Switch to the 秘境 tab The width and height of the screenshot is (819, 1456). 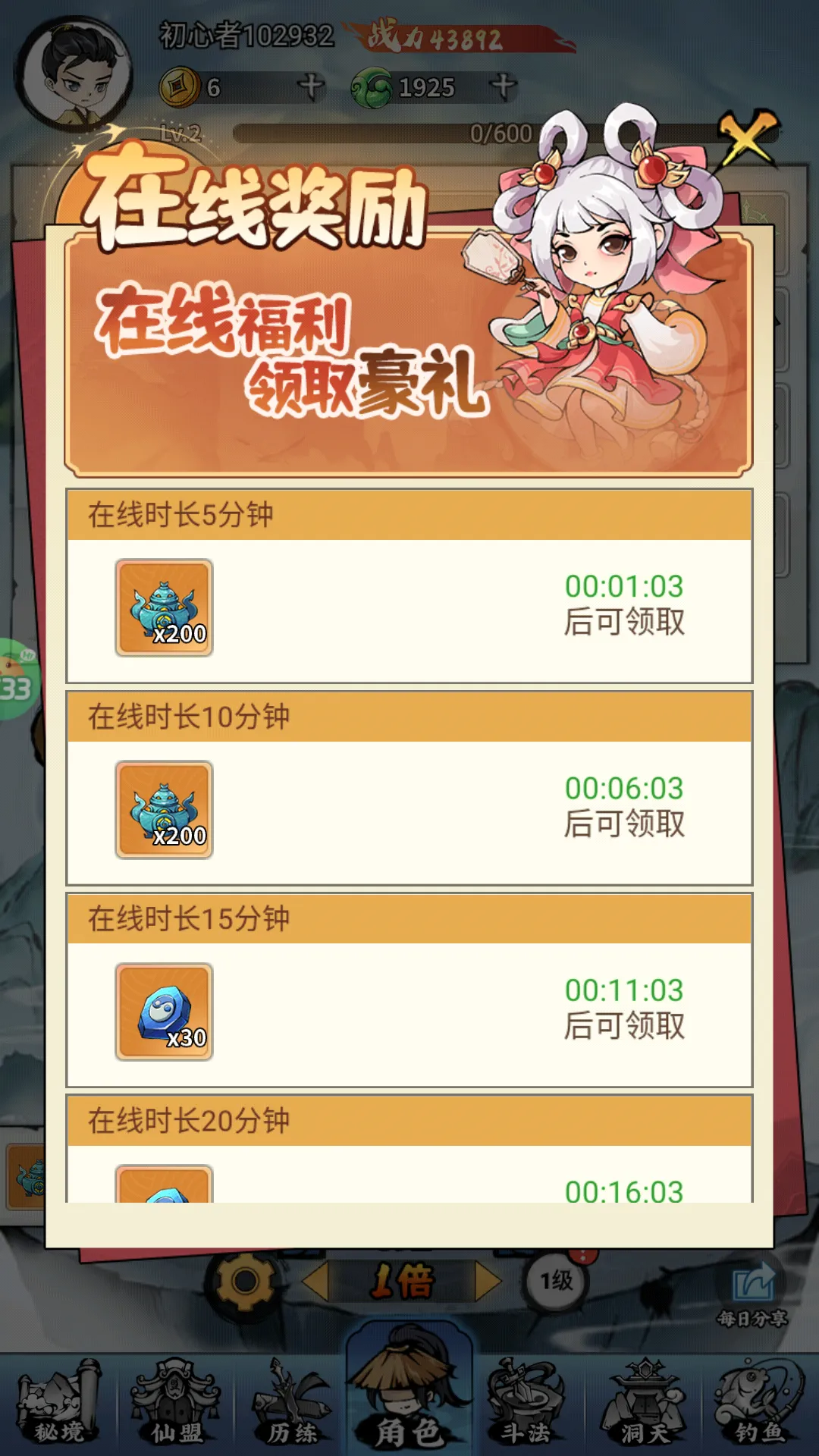(x=59, y=1404)
